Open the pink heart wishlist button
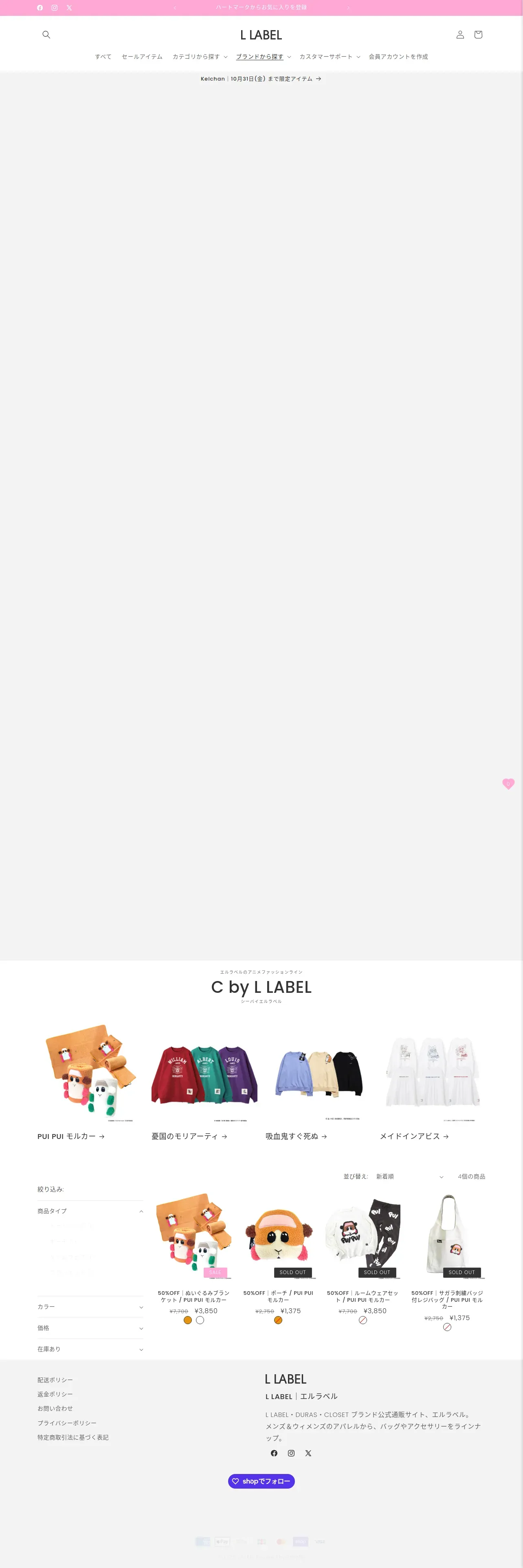523x1568 pixels. [x=508, y=784]
